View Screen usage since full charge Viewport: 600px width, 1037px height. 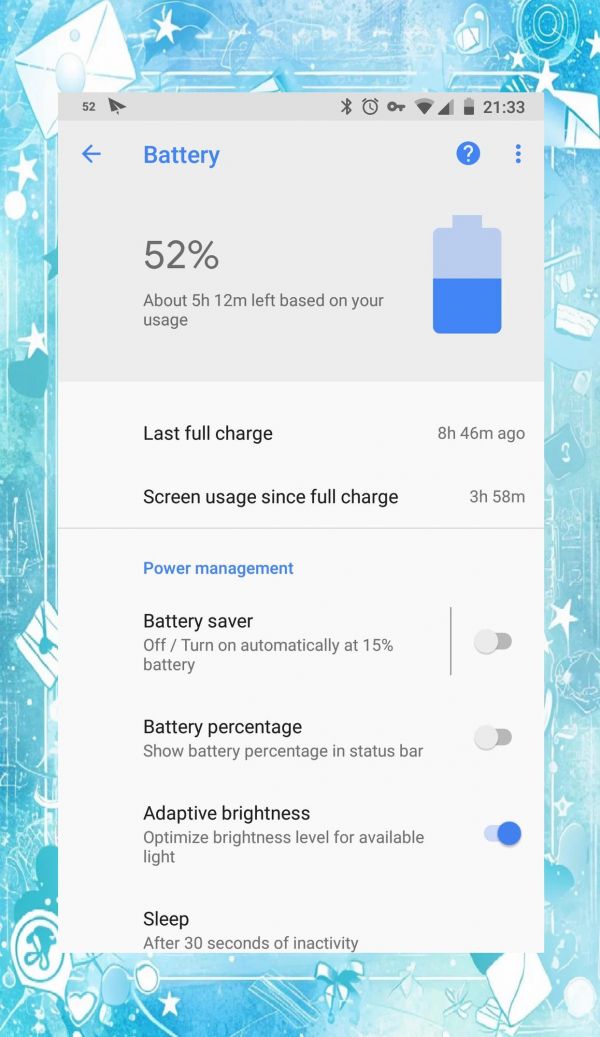(x=300, y=497)
